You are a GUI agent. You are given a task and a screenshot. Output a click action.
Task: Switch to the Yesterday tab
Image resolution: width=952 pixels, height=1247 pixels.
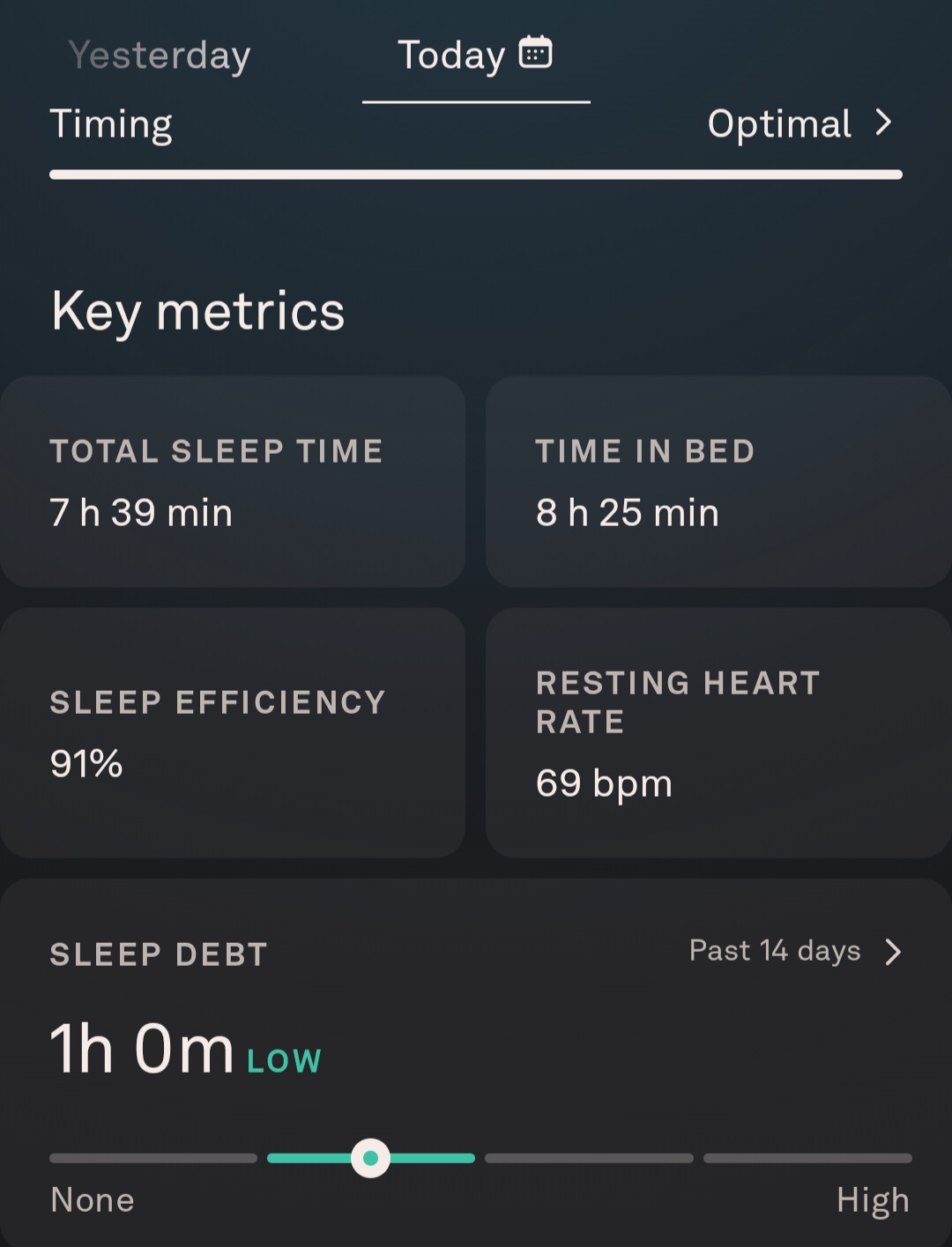[160, 56]
